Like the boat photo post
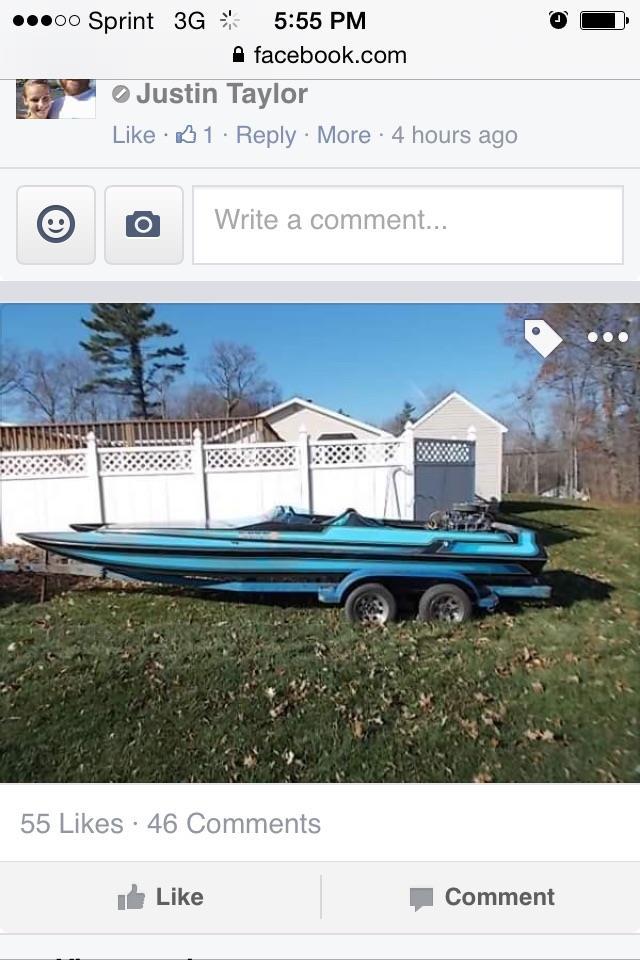Image resolution: width=640 pixels, height=960 pixels. (160, 897)
